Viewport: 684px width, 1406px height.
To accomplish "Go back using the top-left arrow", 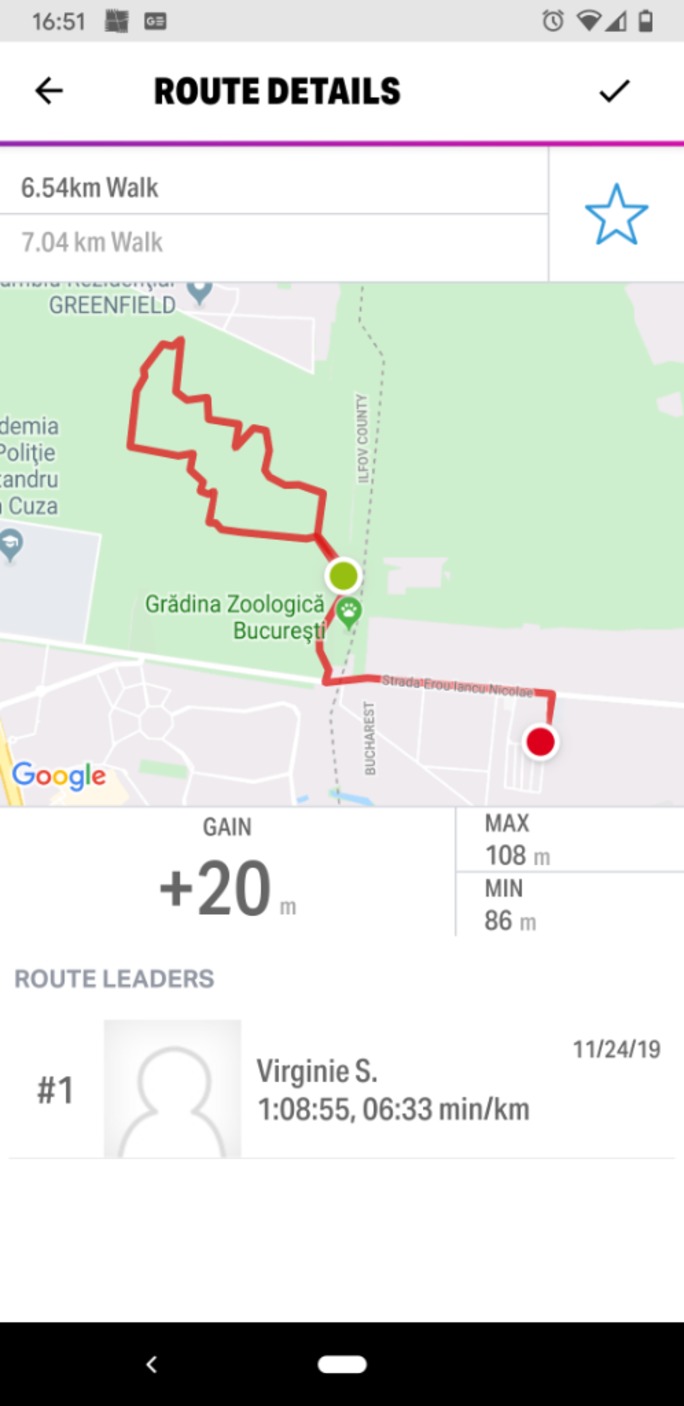I will pyautogui.click(x=49, y=91).
